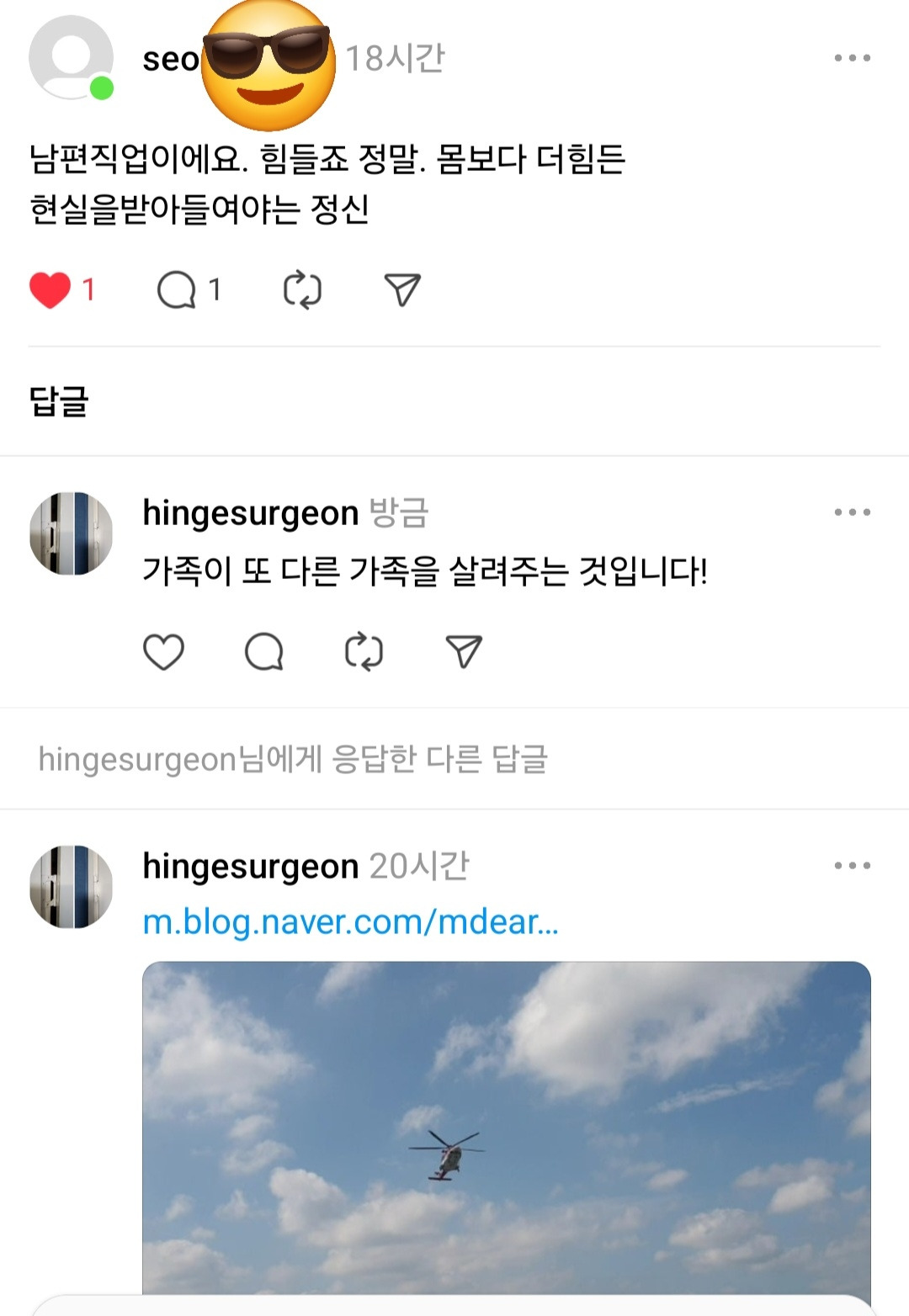Send hingesurgeon's reply using the share icon
Image resolution: width=909 pixels, height=1316 pixels.
point(462,652)
